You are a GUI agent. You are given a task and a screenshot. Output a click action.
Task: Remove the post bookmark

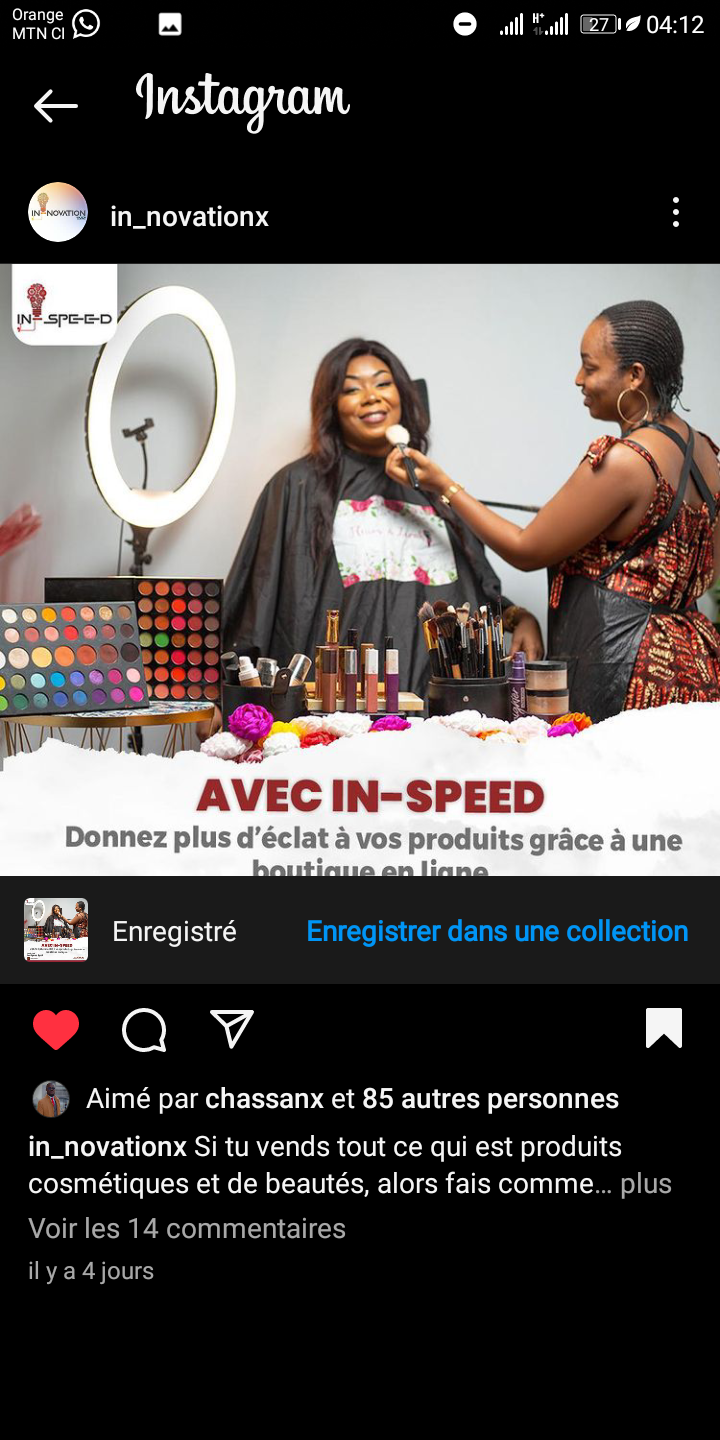664,1028
